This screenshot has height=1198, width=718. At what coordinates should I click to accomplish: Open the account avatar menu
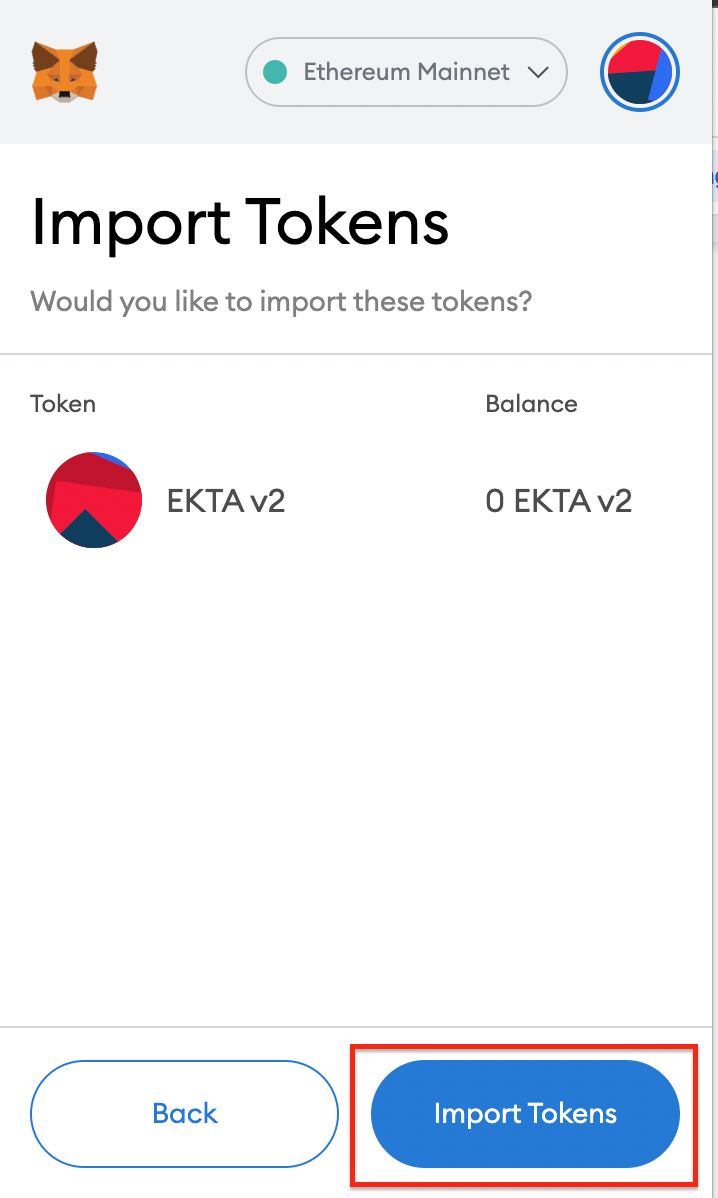640,73
